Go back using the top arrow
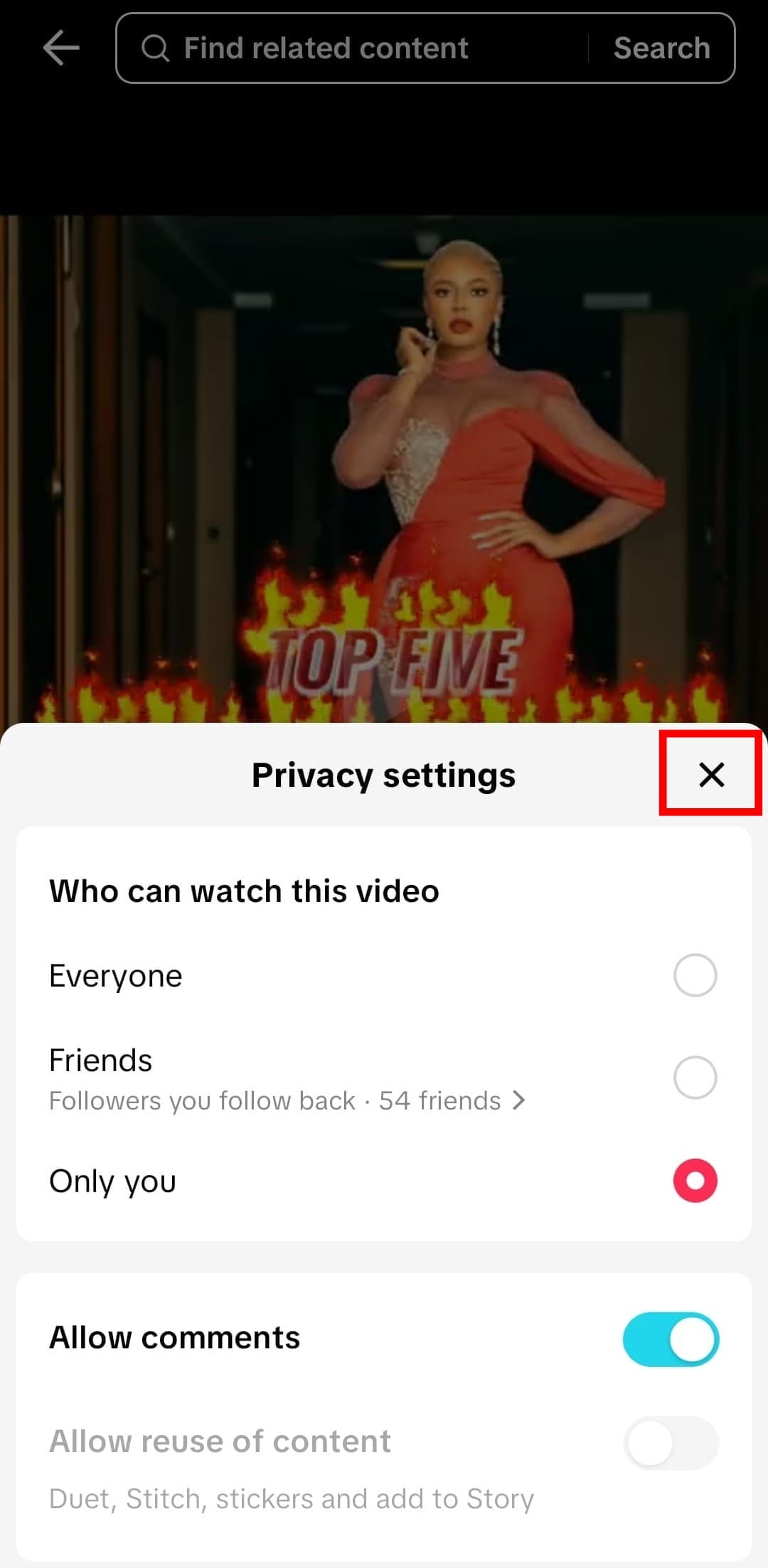The image size is (768, 1568). [x=61, y=48]
